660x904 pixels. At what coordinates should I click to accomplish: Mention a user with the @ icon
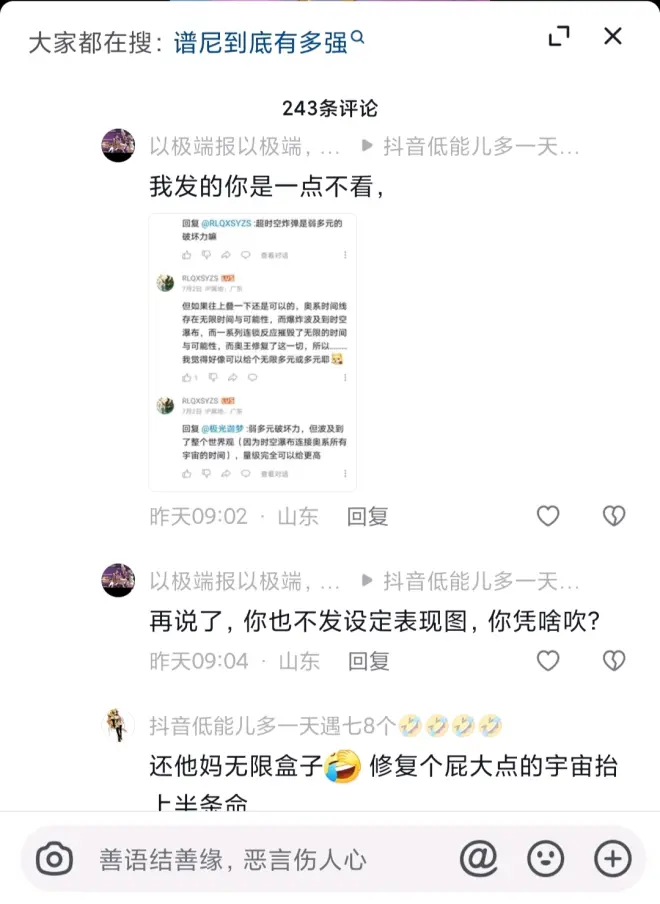point(478,859)
